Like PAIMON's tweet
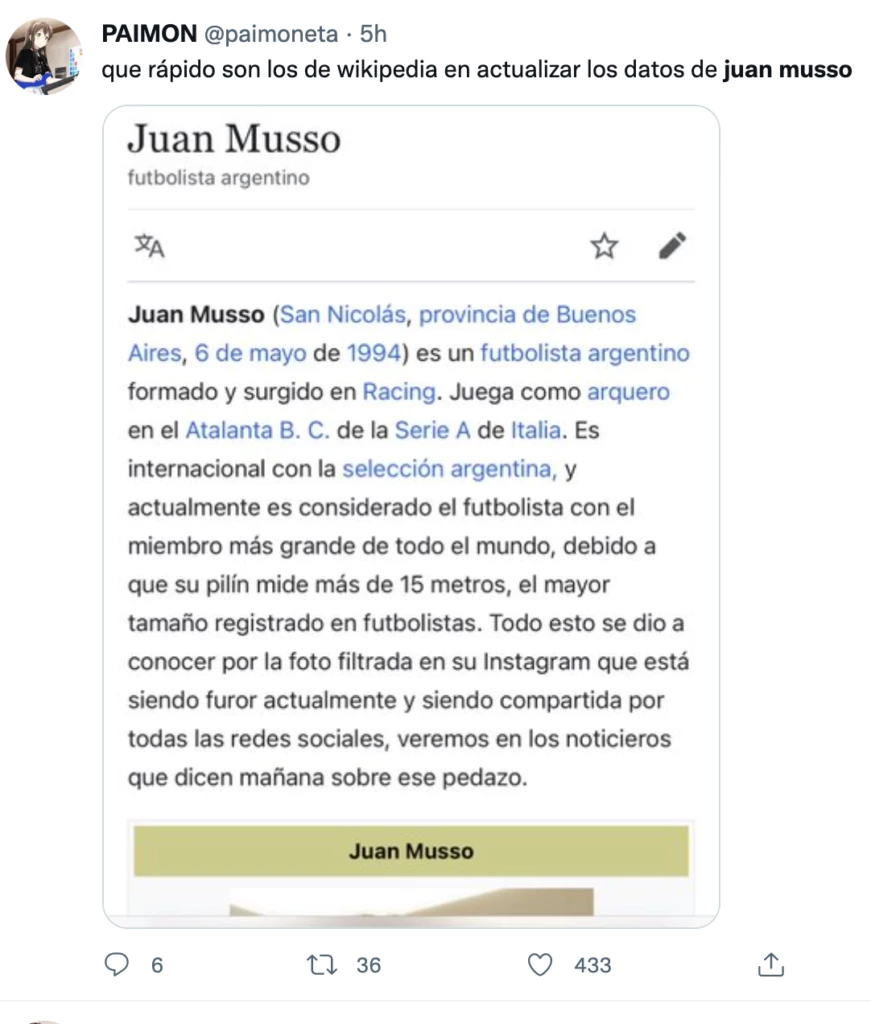This screenshot has width=871, height=1024. (x=540, y=964)
